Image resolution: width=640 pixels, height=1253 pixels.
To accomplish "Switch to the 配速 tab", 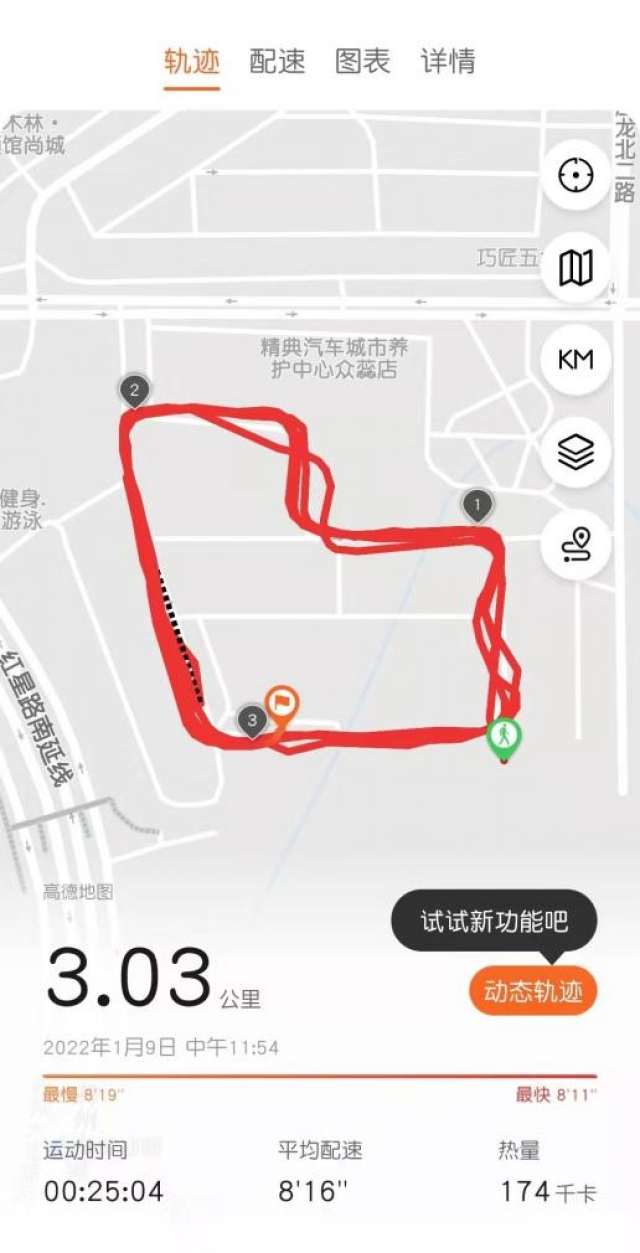I will tap(277, 61).
